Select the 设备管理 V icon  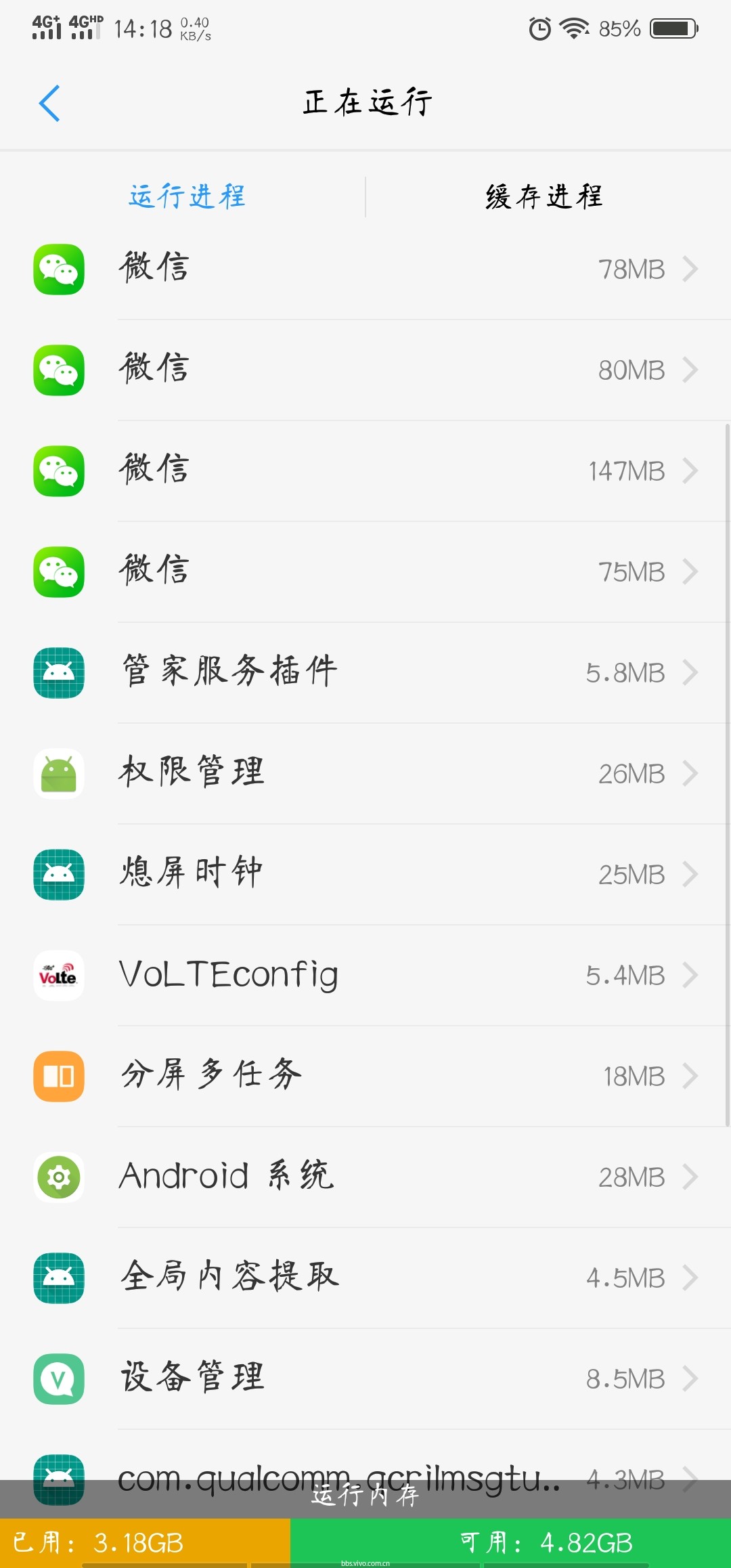pos(58,1378)
